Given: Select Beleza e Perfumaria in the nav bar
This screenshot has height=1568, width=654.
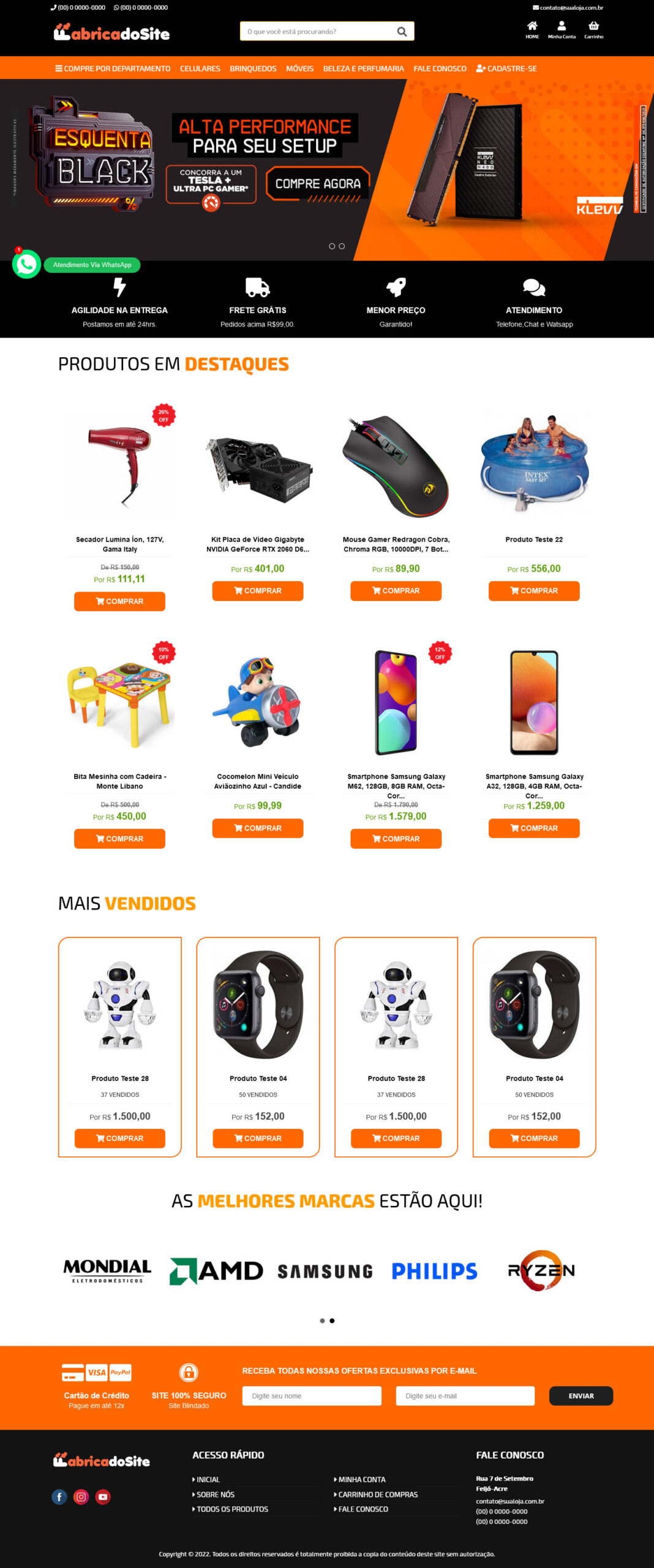Looking at the screenshot, I should [x=363, y=69].
